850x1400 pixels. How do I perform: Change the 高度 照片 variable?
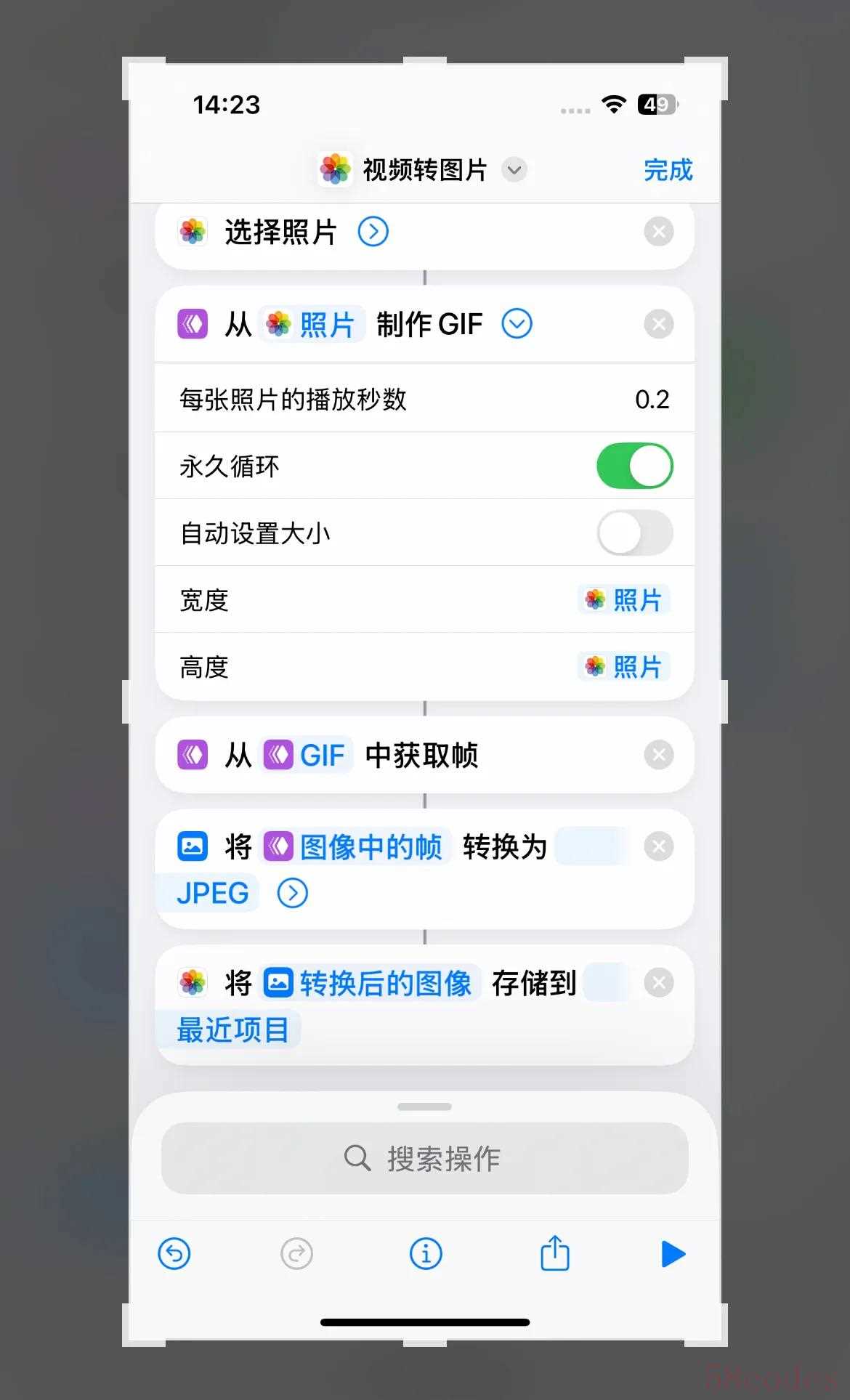click(x=624, y=667)
